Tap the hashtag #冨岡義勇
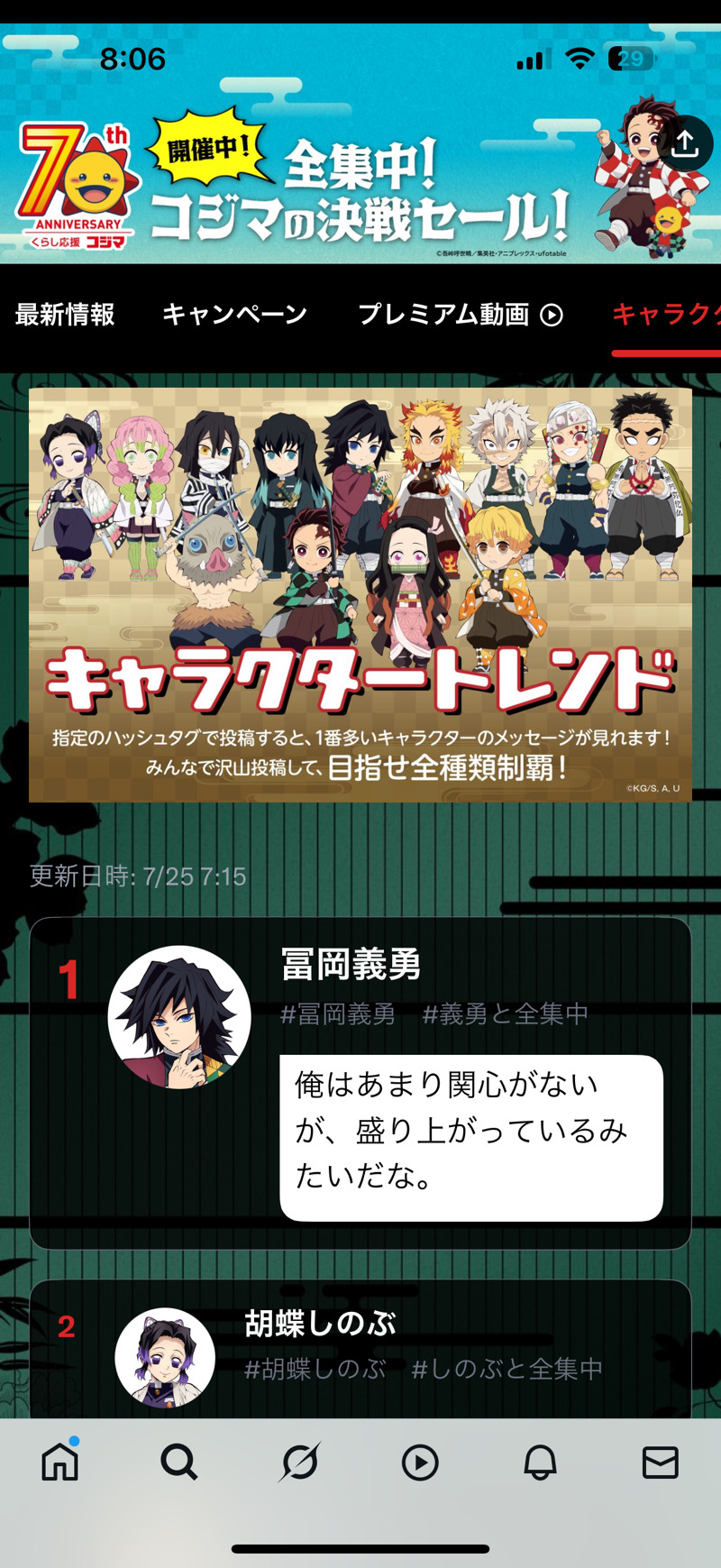The width and height of the screenshot is (721, 1568). click(x=338, y=1014)
